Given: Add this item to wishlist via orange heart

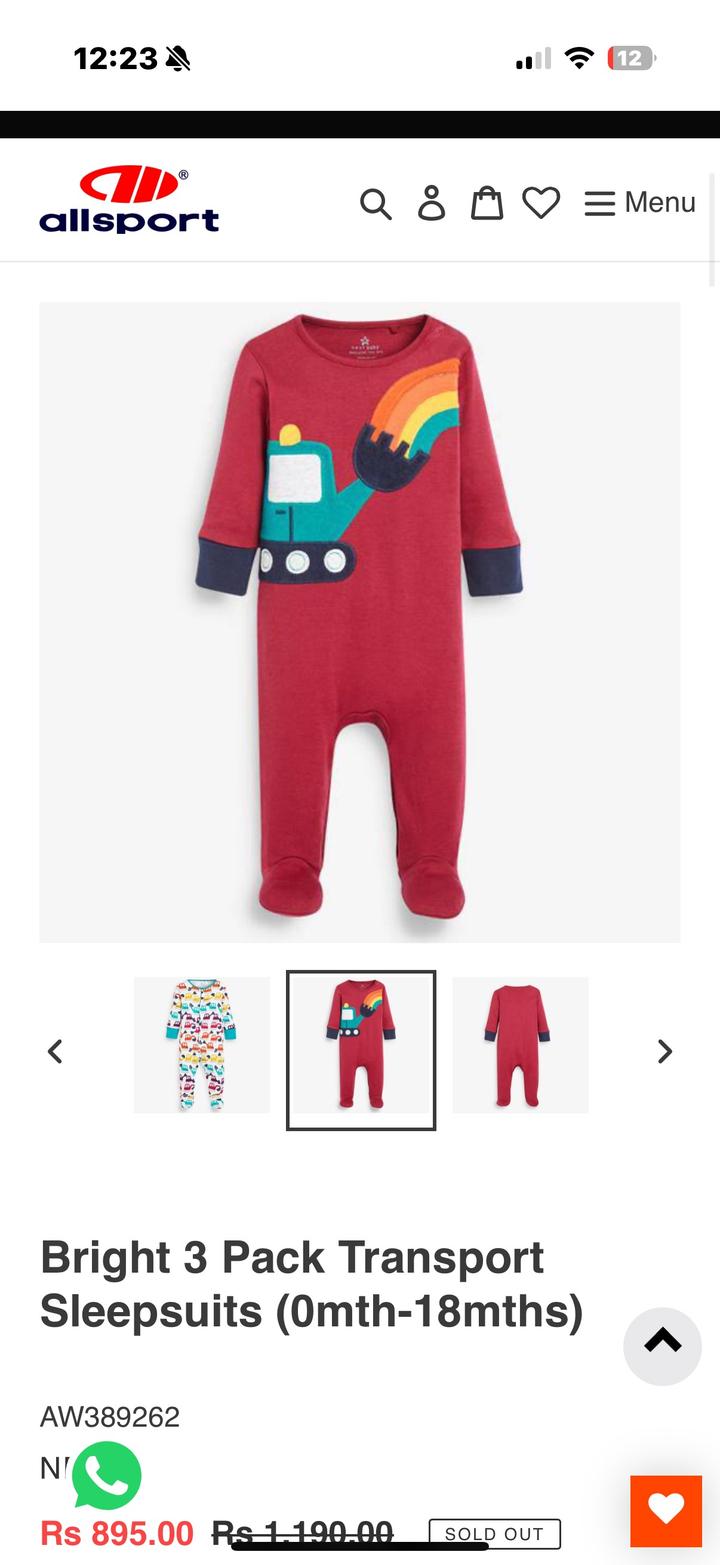Looking at the screenshot, I should (x=666, y=1510).
